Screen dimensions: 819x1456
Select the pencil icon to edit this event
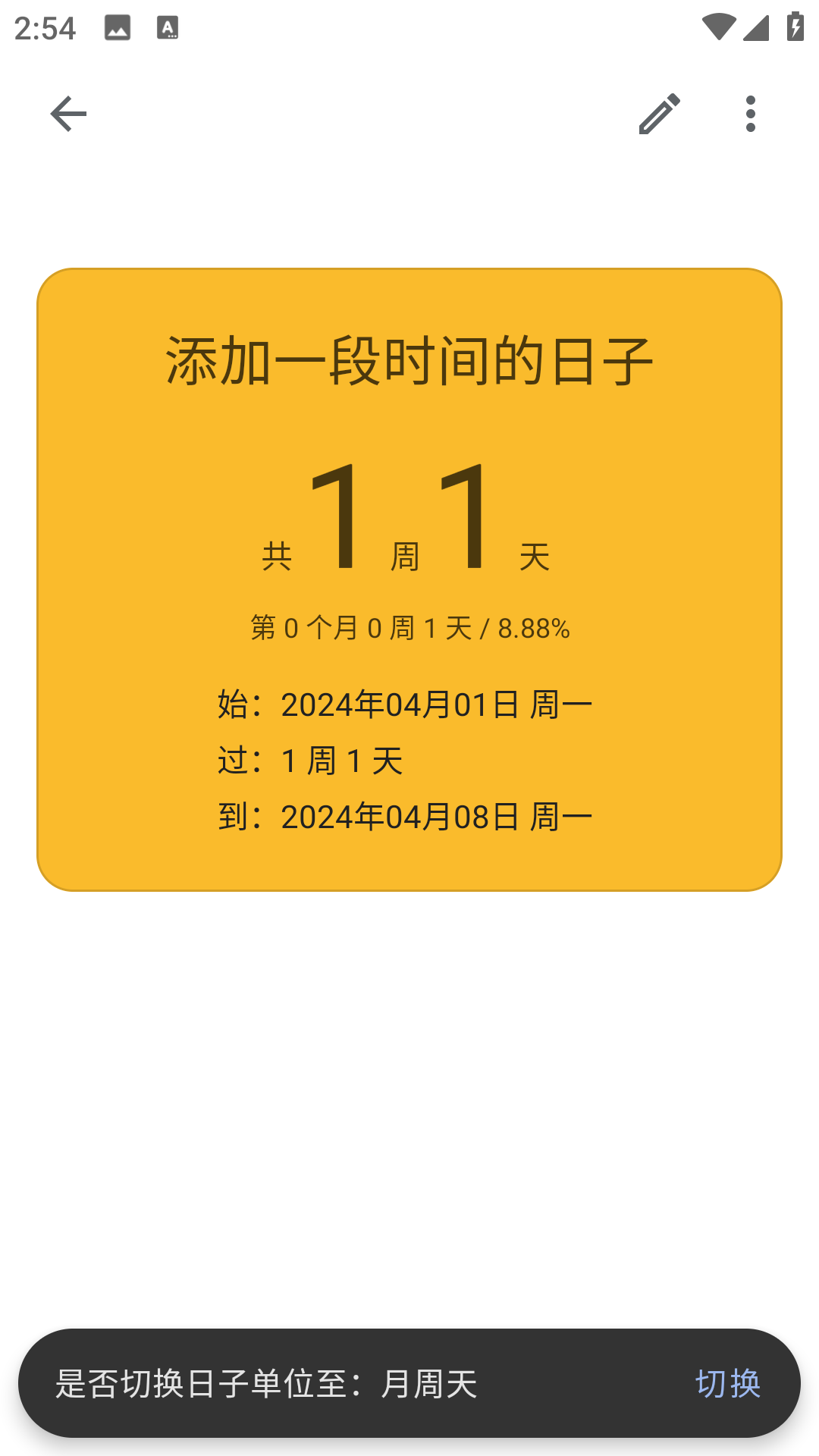click(x=659, y=114)
